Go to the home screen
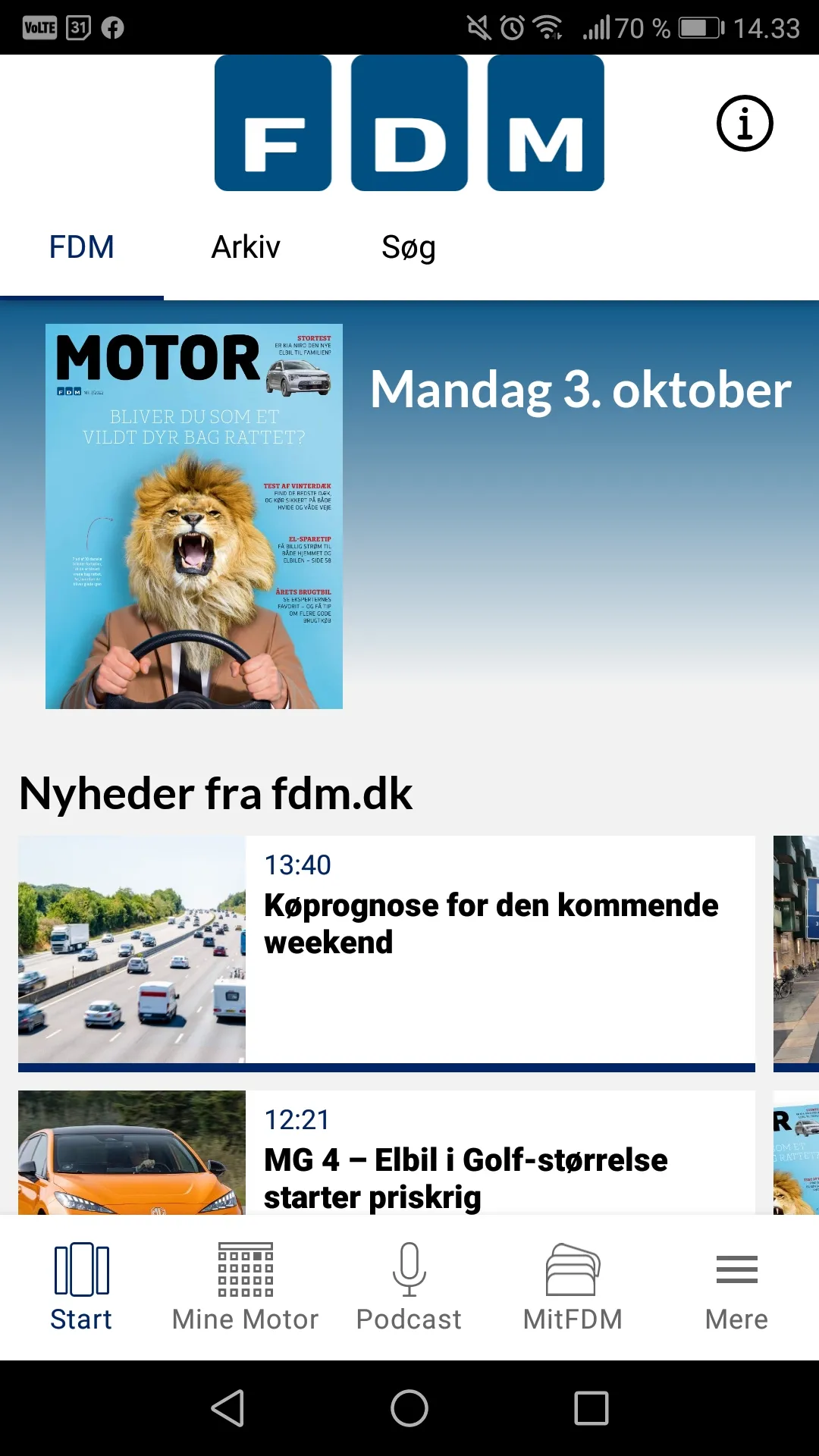The width and height of the screenshot is (819, 1456). click(x=409, y=1408)
